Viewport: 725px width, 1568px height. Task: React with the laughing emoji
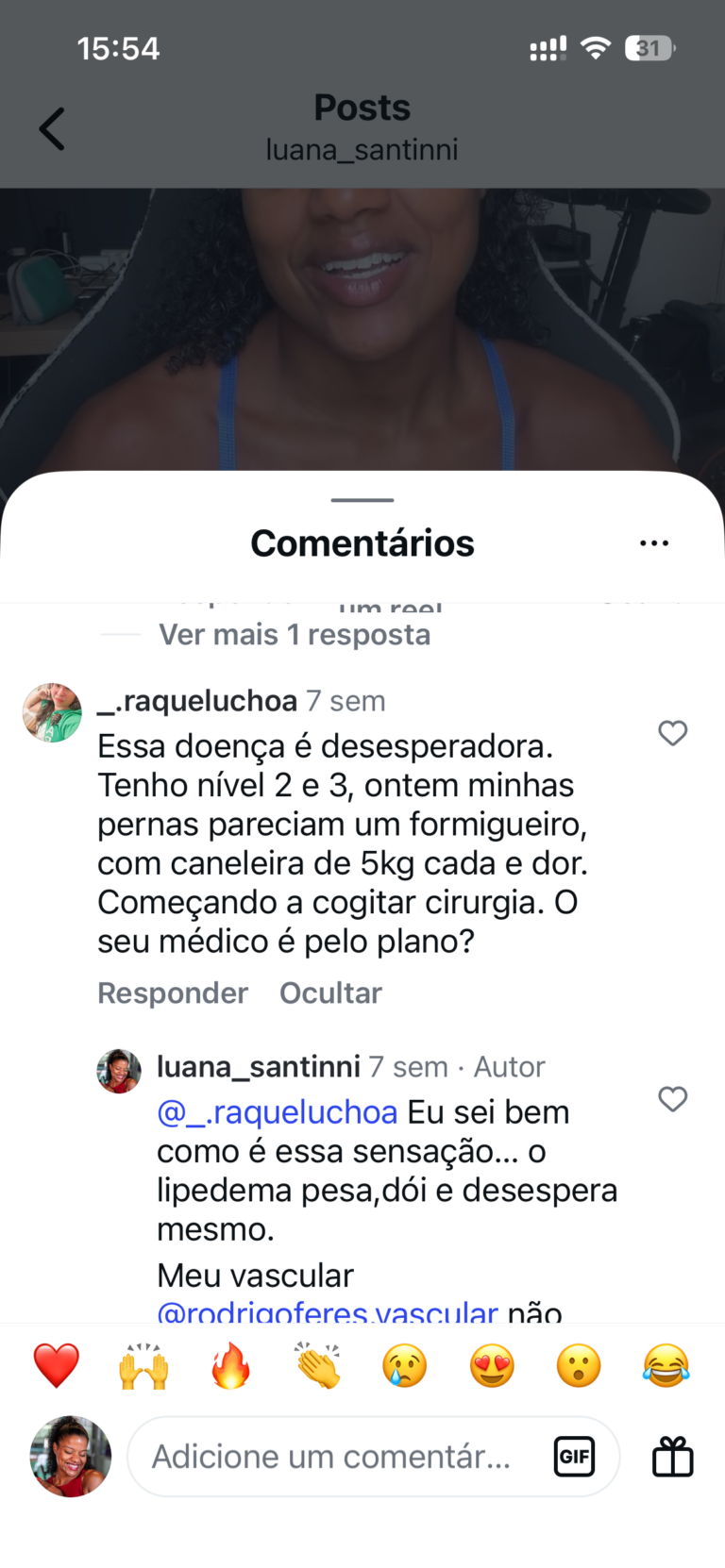(665, 1366)
